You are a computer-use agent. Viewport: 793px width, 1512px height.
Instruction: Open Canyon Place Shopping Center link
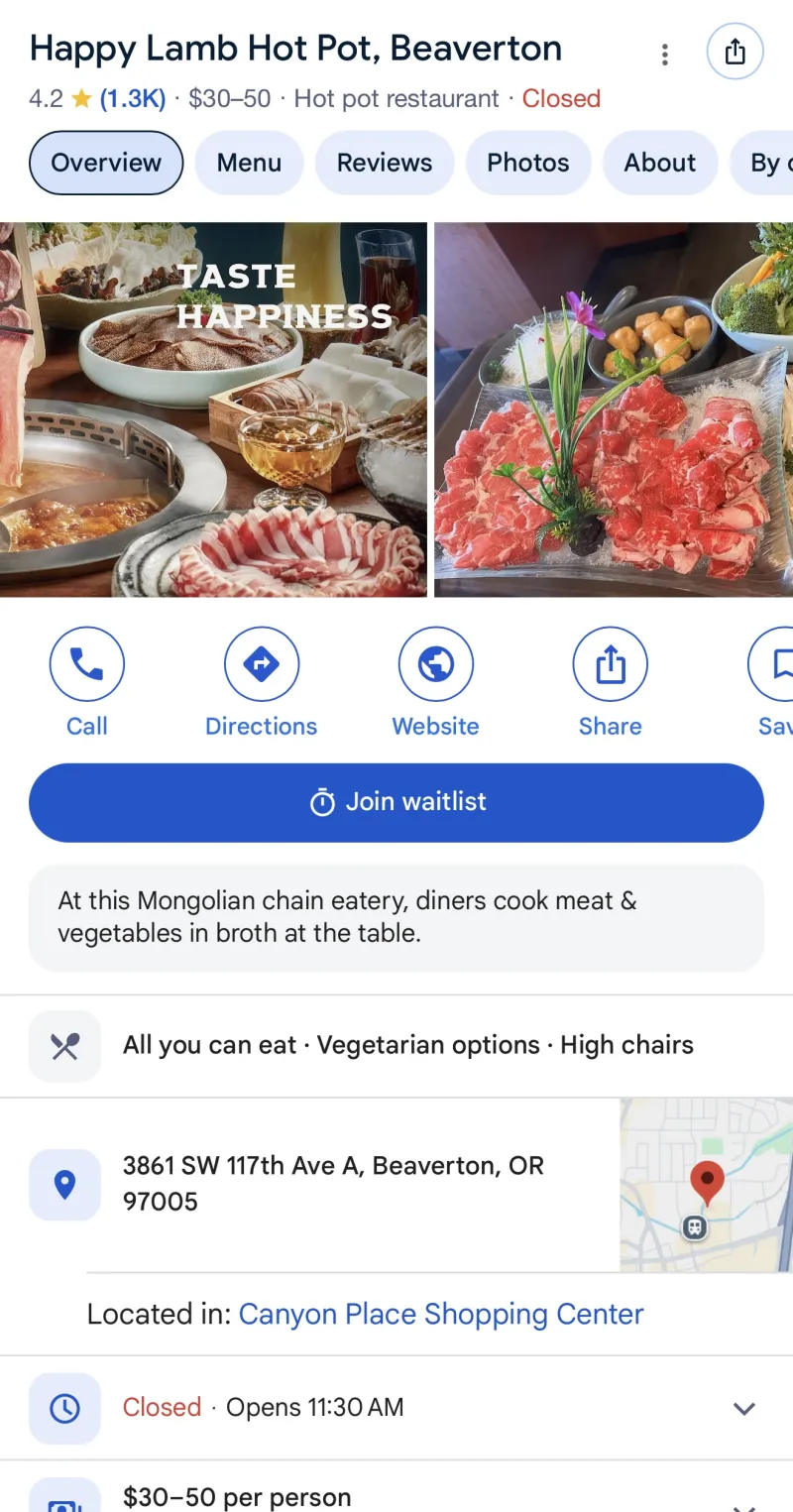[441, 1315]
